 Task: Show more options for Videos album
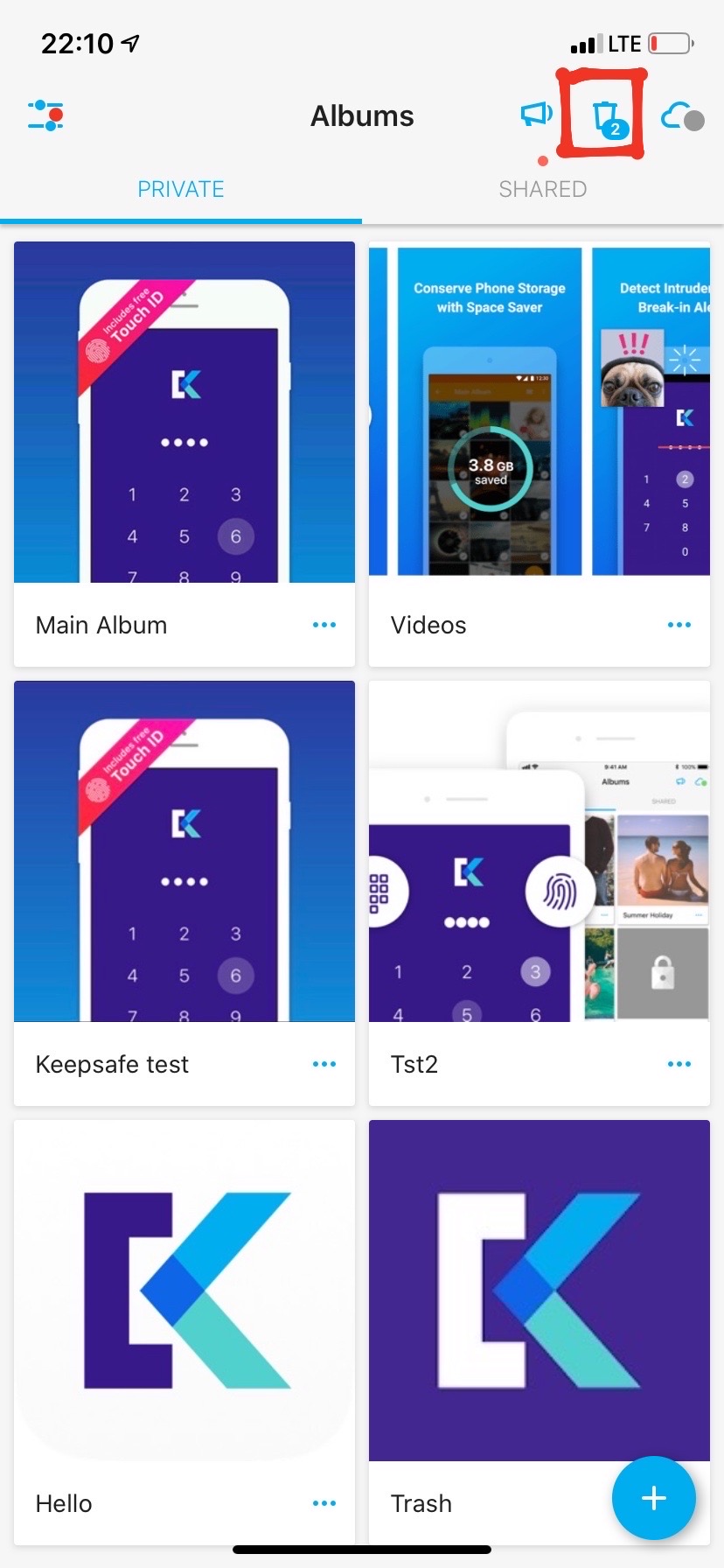(679, 625)
